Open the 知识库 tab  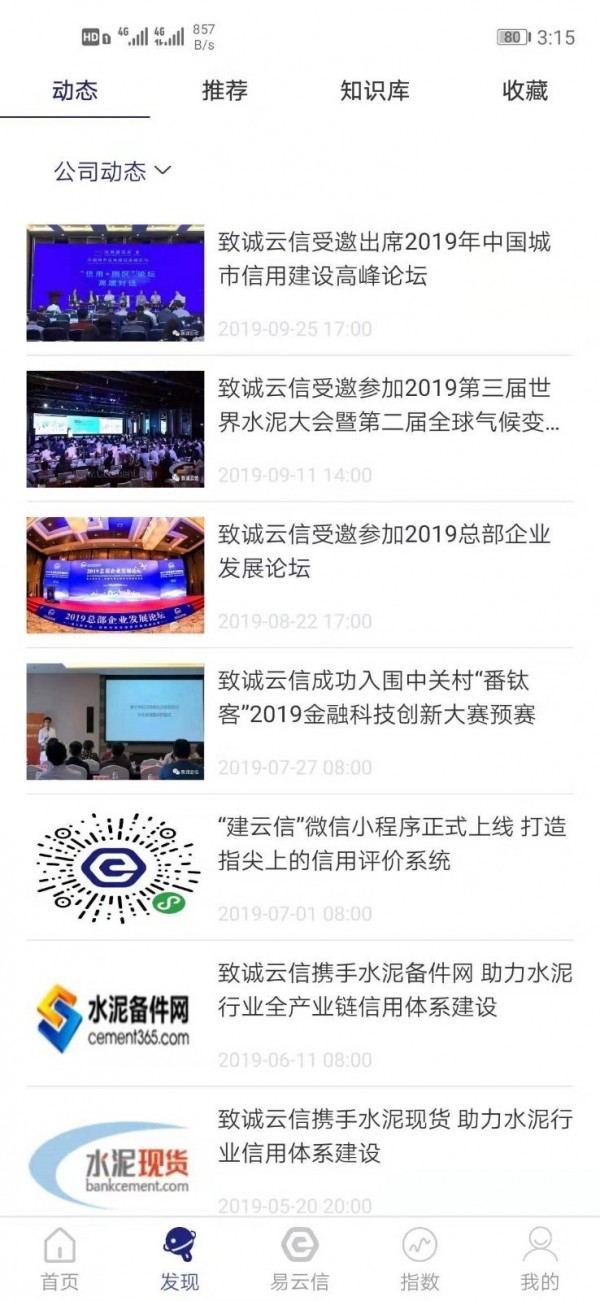click(375, 91)
